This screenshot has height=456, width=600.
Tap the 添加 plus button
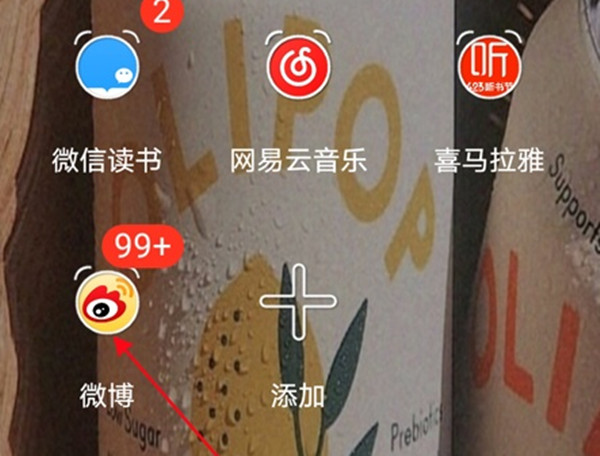tap(298, 302)
